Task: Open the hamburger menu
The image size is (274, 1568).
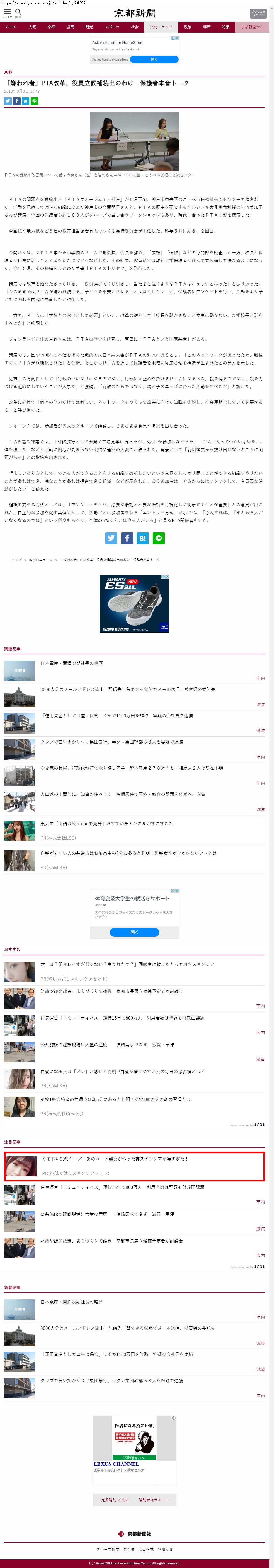Action: point(7,12)
